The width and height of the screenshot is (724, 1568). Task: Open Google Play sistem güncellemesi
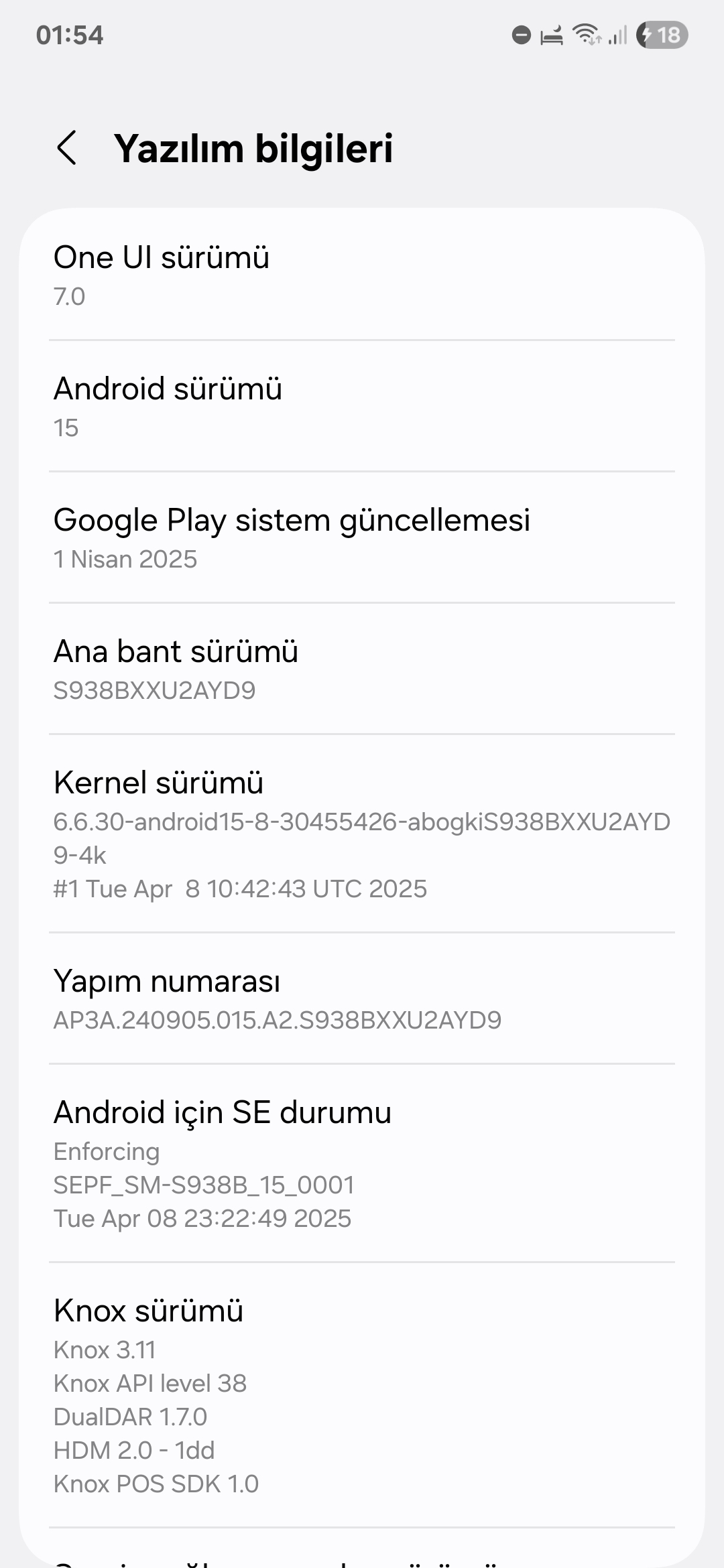362,537
